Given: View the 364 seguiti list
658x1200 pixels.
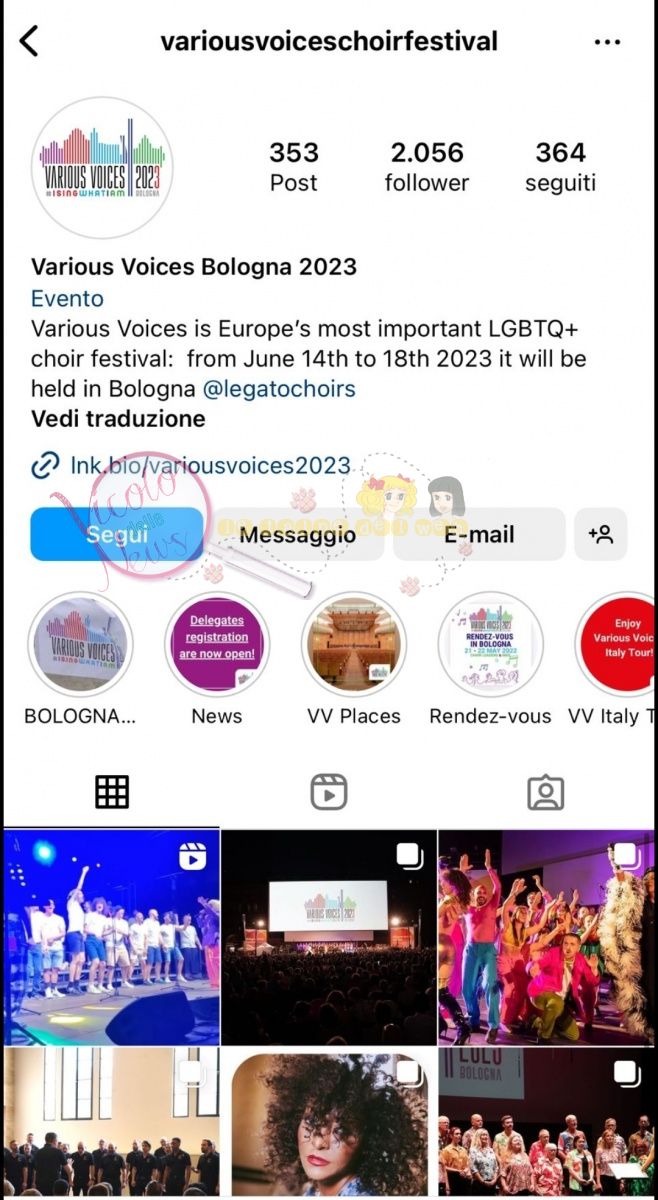Looking at the screenshot, I should pos(560,166).
